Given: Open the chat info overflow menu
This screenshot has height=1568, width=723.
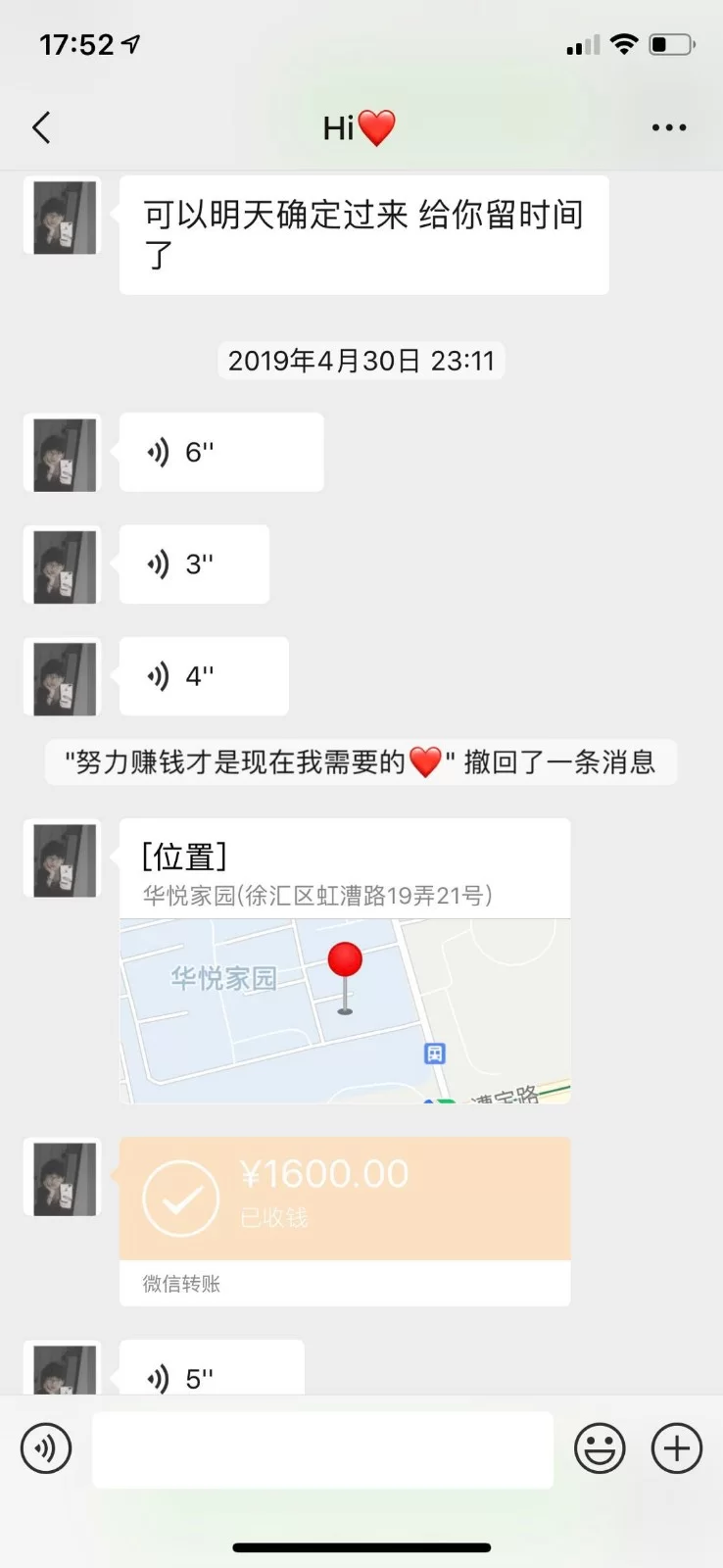Looking at the screenshot, I should (x=669, y=127).
